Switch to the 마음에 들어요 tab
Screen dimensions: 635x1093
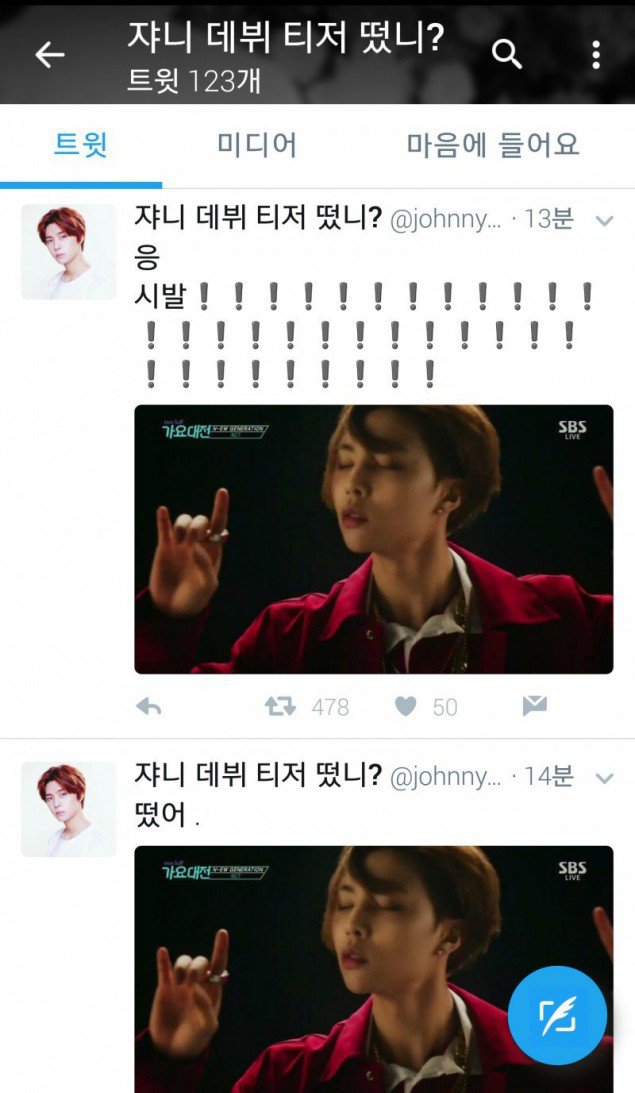tap(493, 145)
